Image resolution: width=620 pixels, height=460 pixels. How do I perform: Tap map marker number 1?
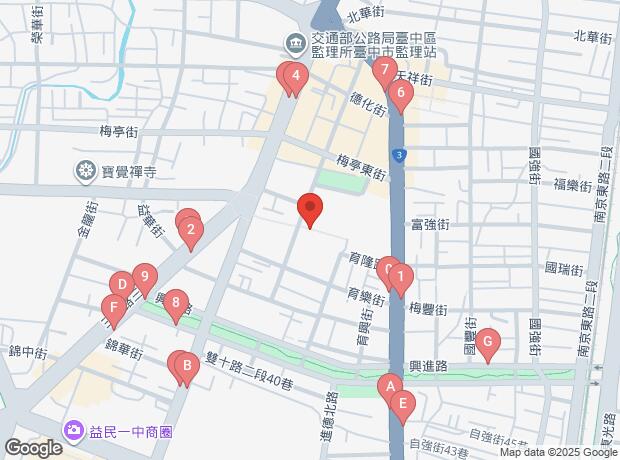pyautogui.click(x=400, y=276)
